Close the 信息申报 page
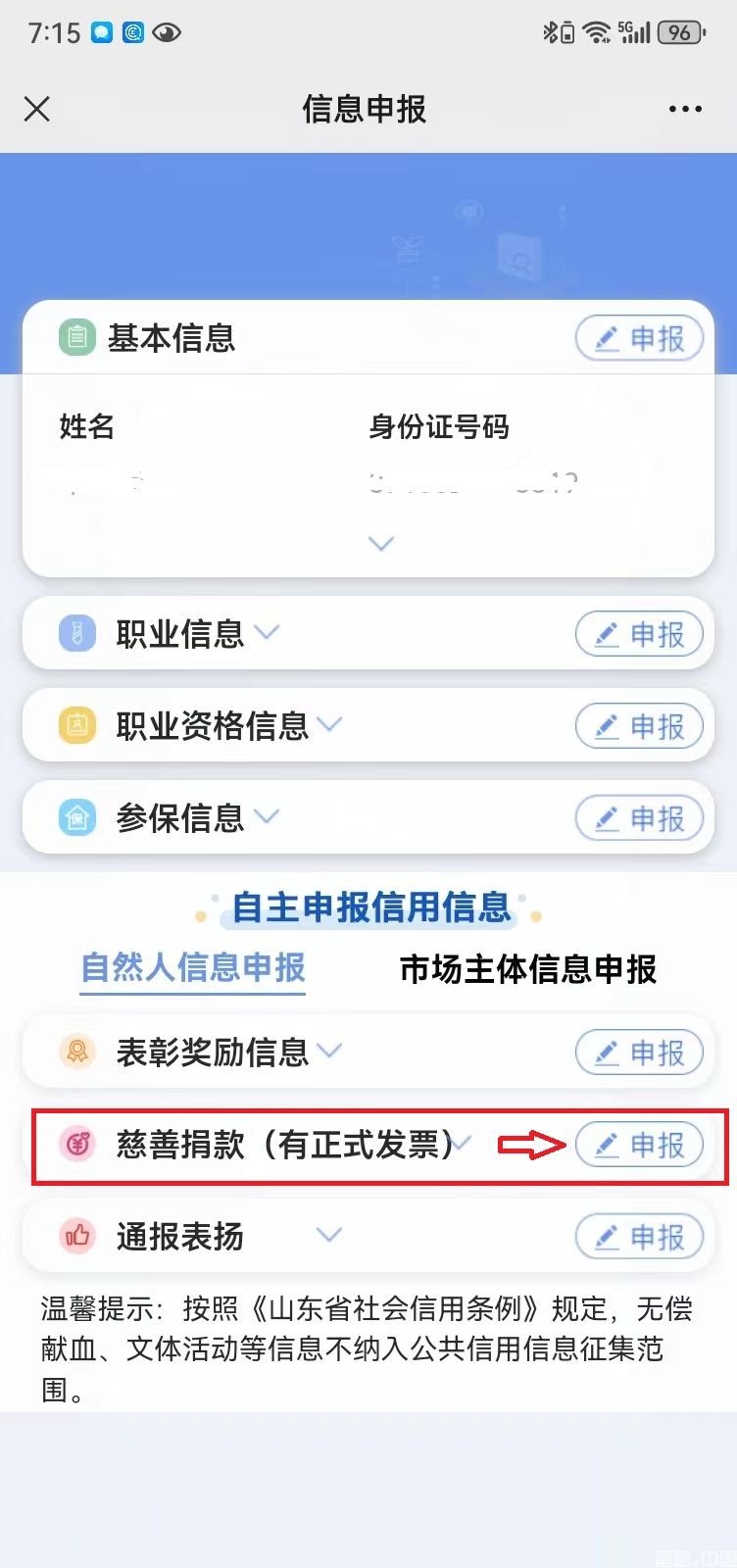Viewport: 737px width, 1568px height. click(x=37, y=109)
